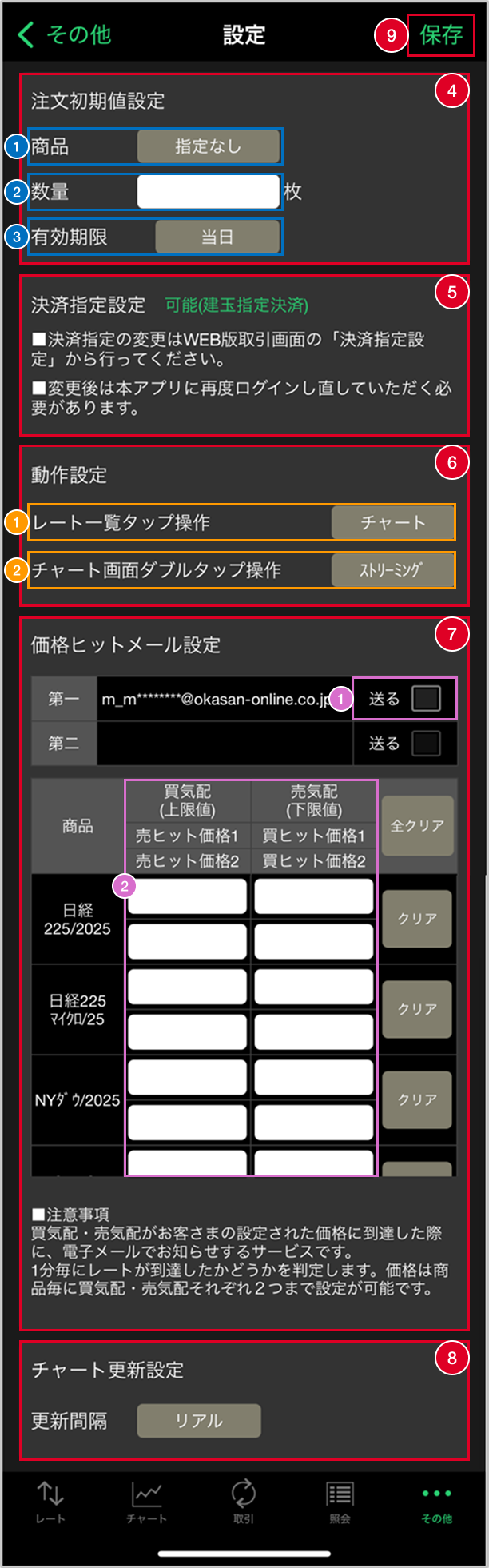
Task: Focus the 数量 input field
Action: (x=209, y=192)
